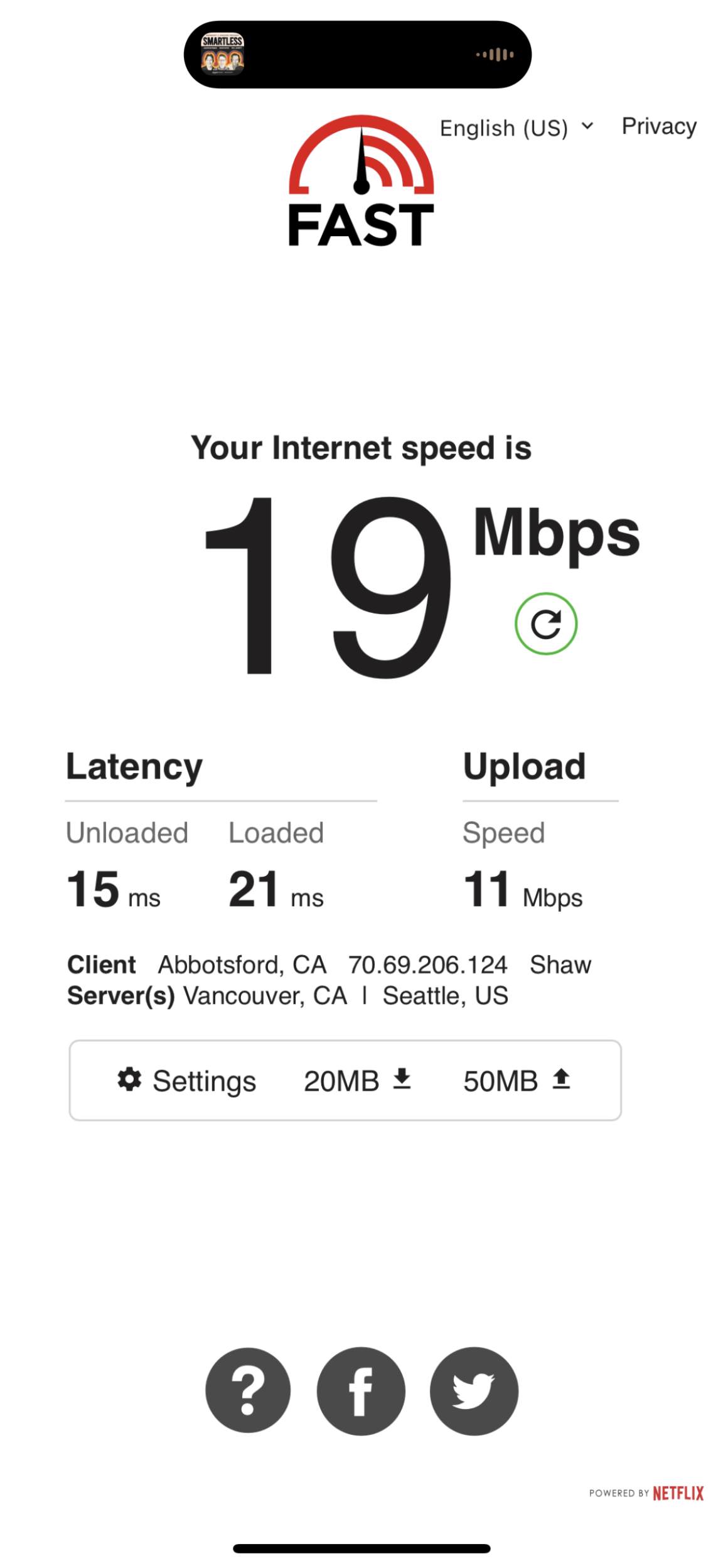Rerun the speed test with refresh icon

click(x=545, y=624)
